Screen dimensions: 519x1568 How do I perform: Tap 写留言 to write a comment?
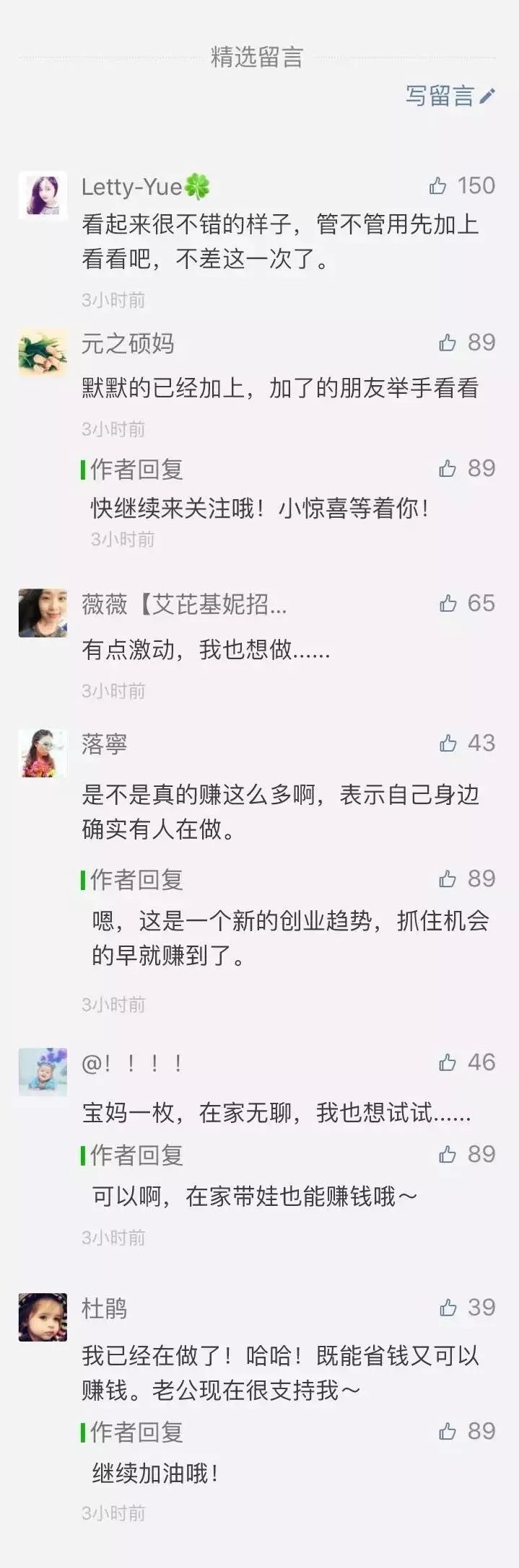pos(450,96)
